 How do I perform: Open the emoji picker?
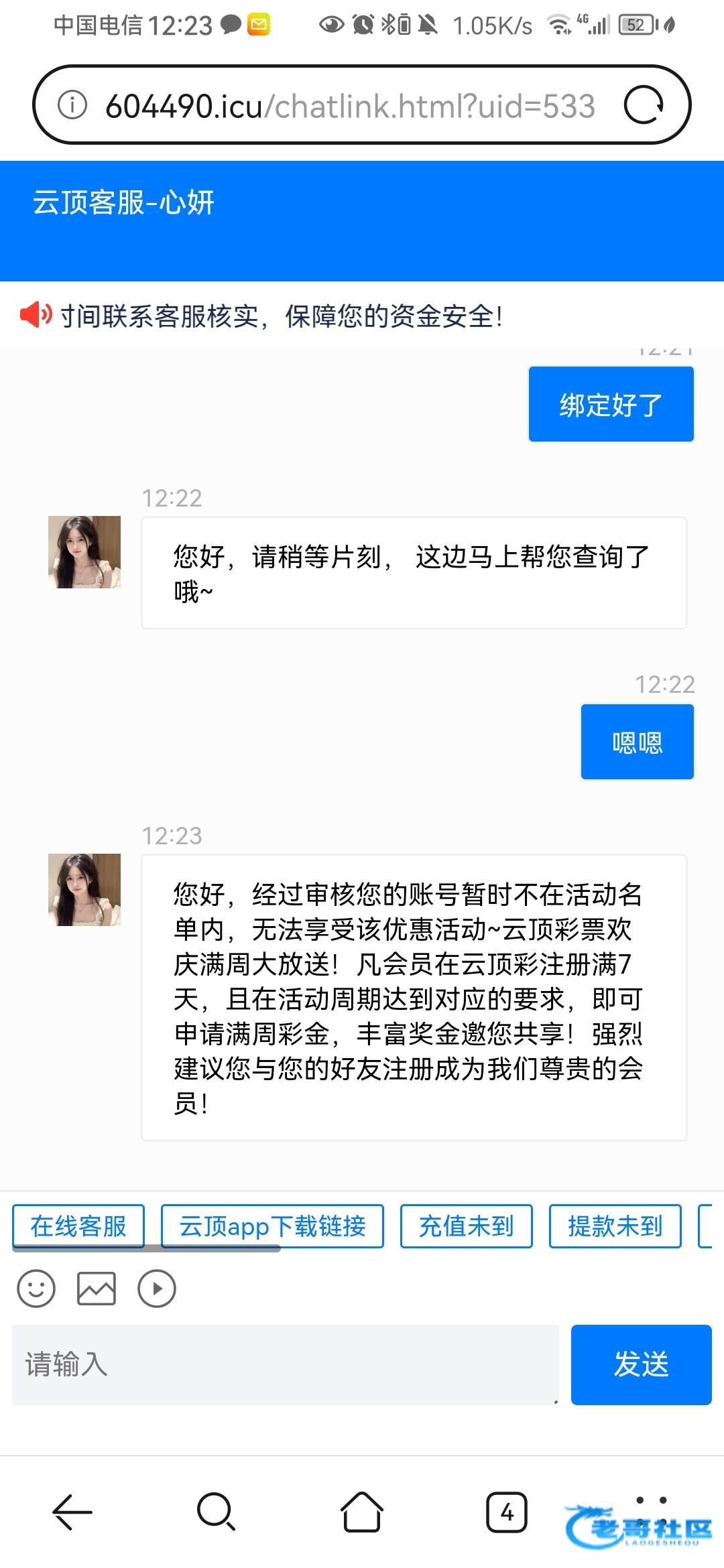(x=36, y=1288)
